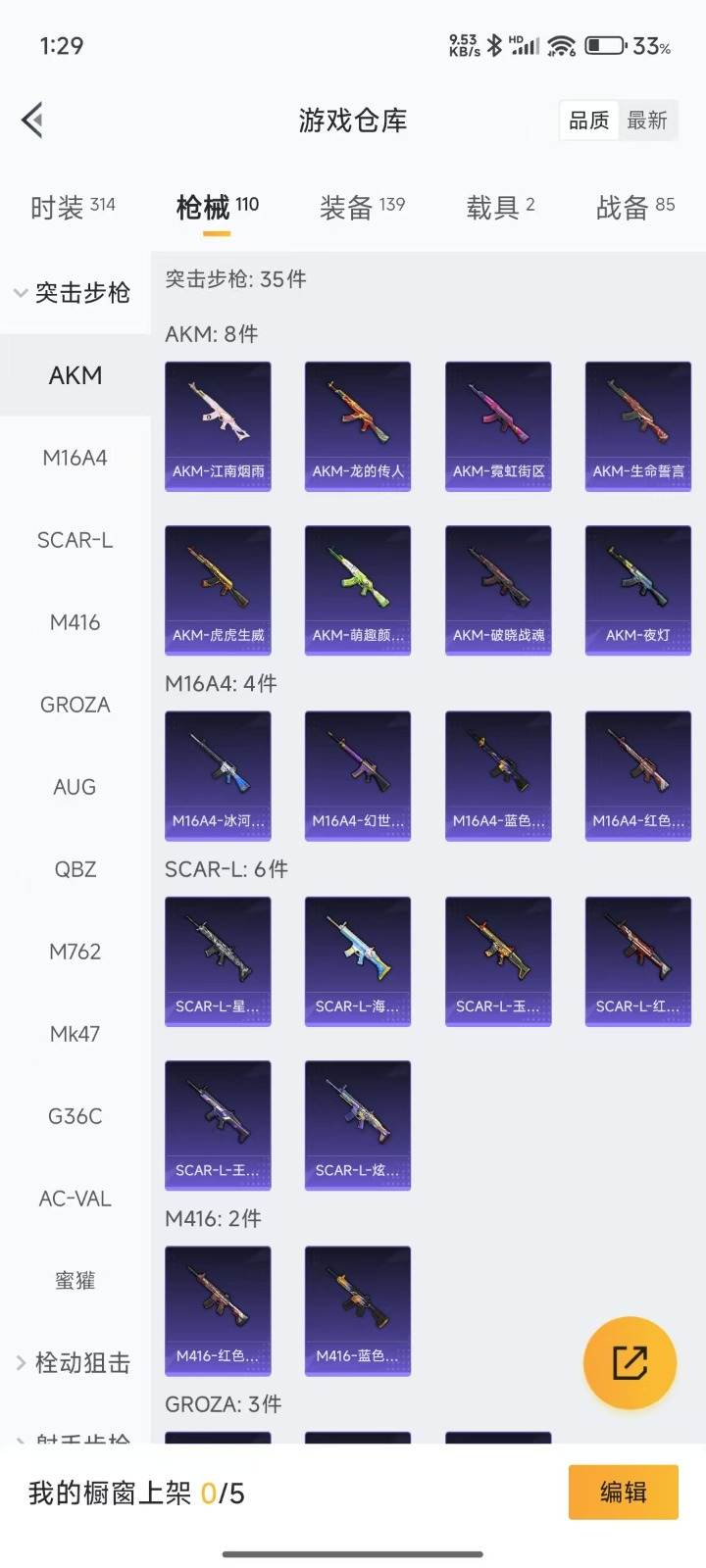Switch to the 时装 tab
Image resolution: width=706 pixels, height=1568 pixels.
point(73,207)
